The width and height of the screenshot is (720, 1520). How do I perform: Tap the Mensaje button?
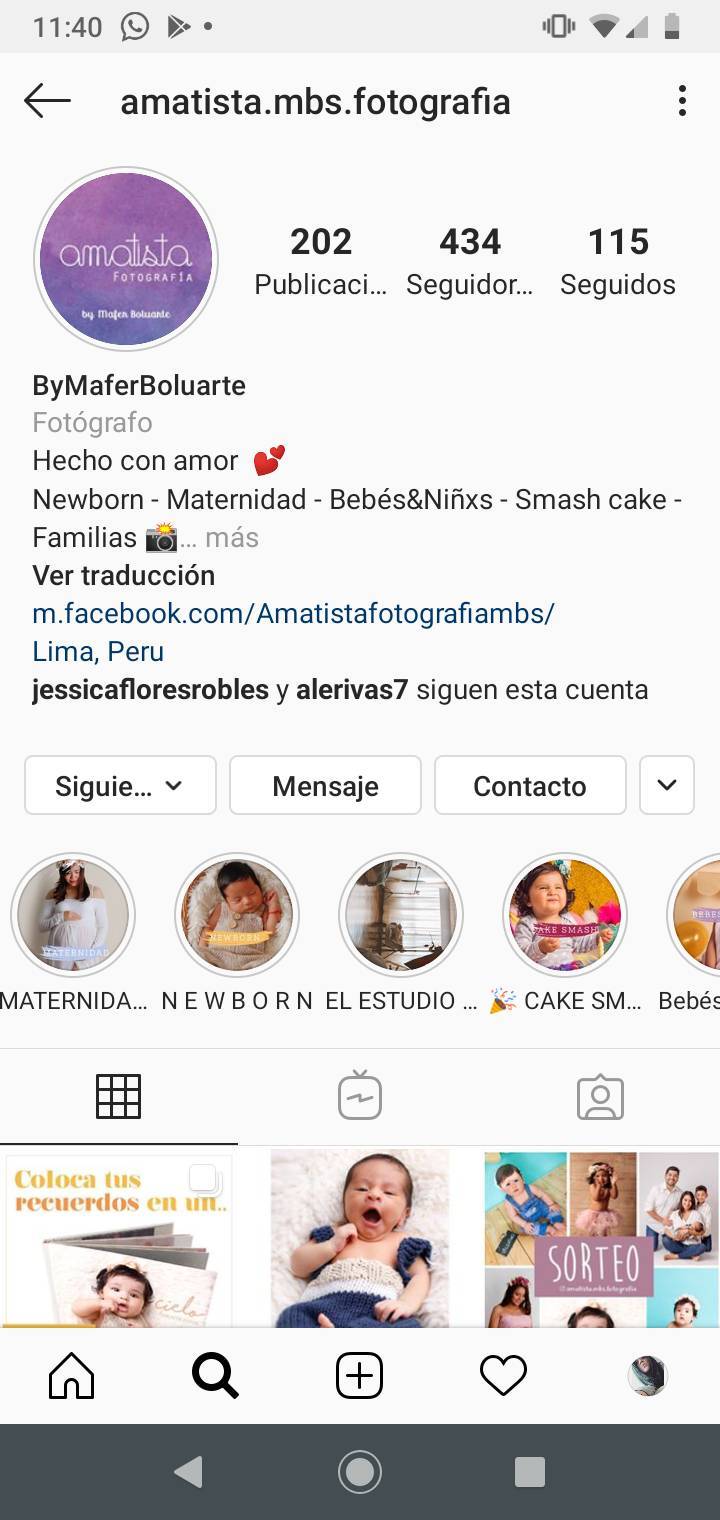click(x=325, y=786)
